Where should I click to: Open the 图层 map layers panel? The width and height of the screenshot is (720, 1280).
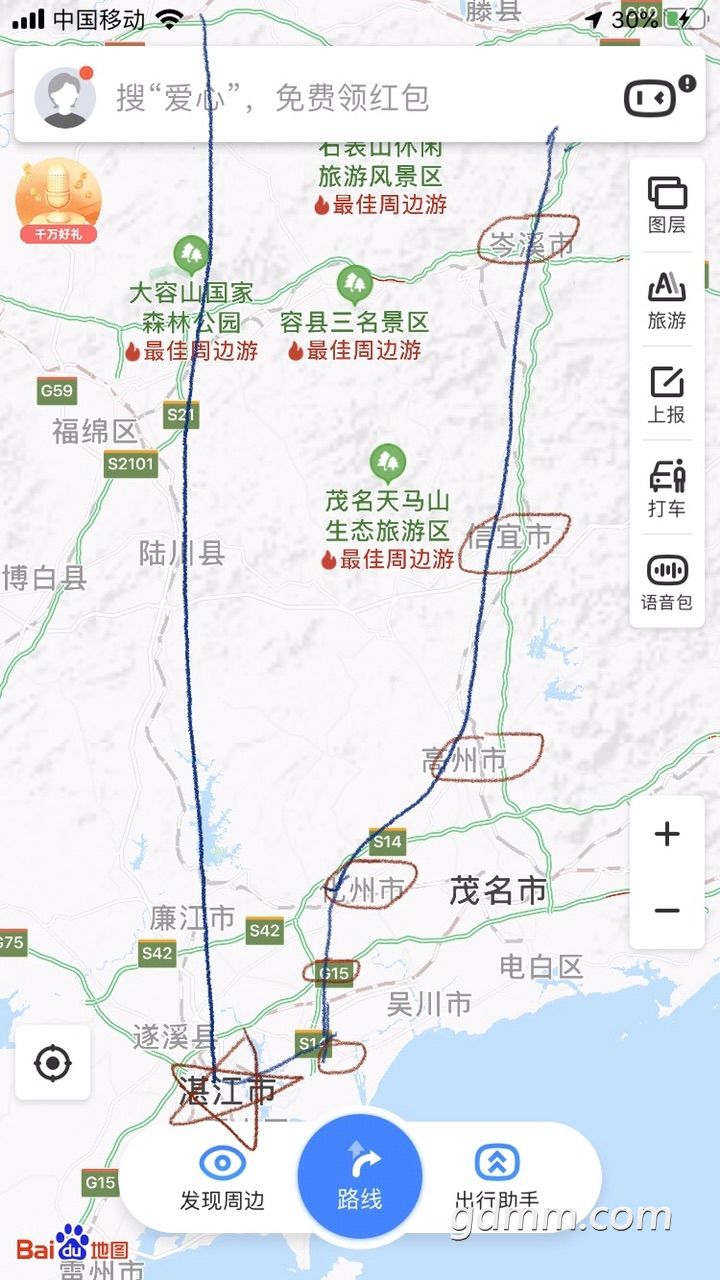[x=667, y=204]
